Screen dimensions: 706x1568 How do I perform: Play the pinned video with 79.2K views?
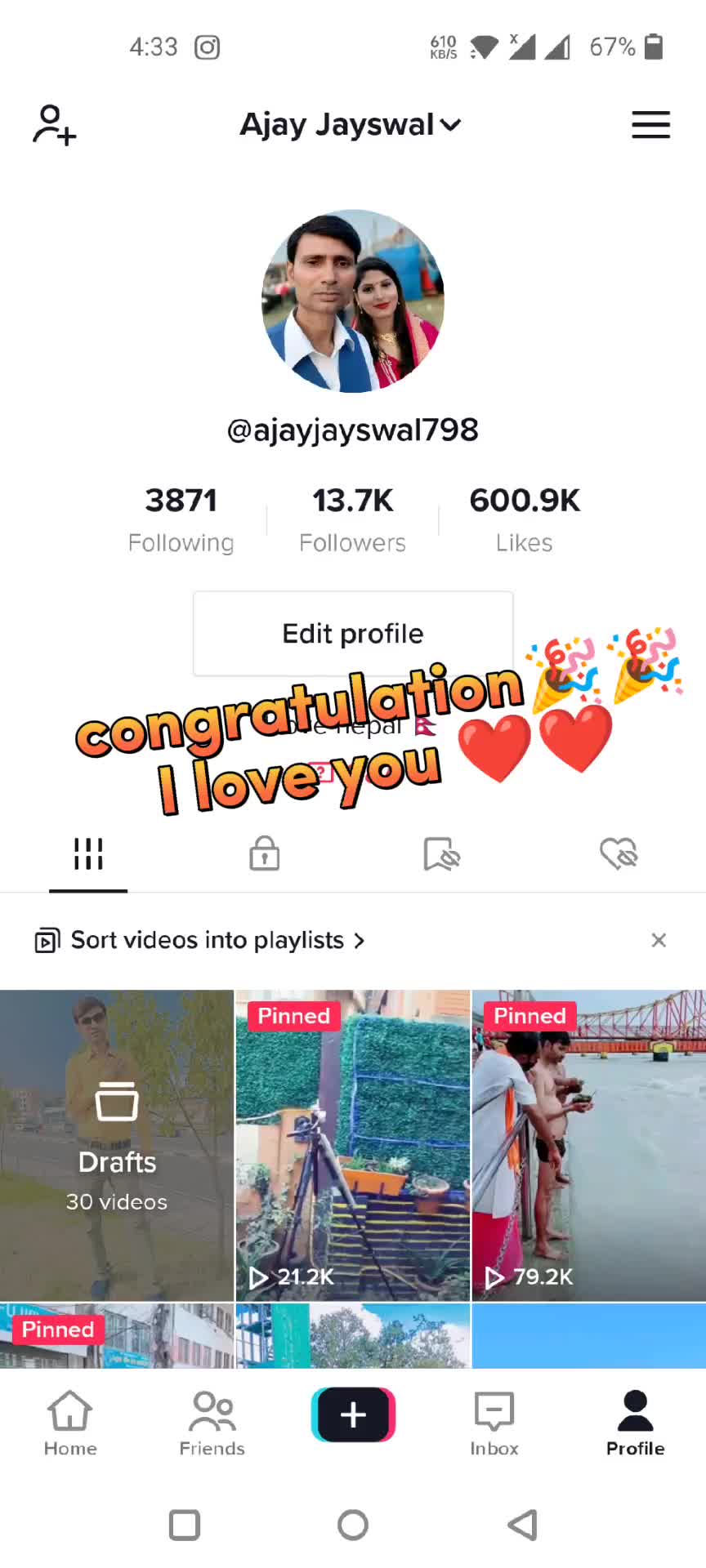click(589, 1145)
